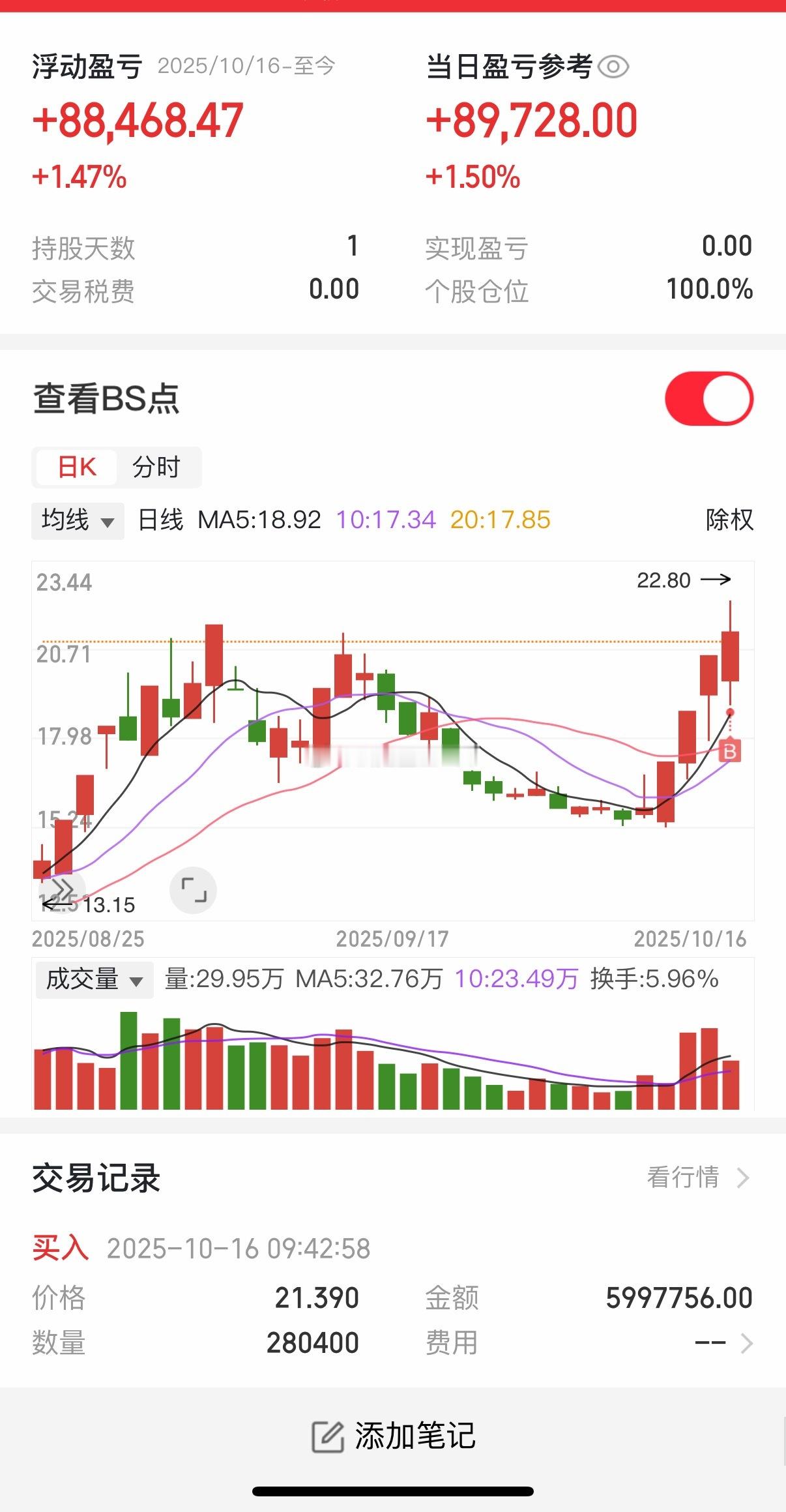This screenshot has width=786, height=1512.
Task: Turn off the 查看BS点 switch
Action: pos(709,398)
